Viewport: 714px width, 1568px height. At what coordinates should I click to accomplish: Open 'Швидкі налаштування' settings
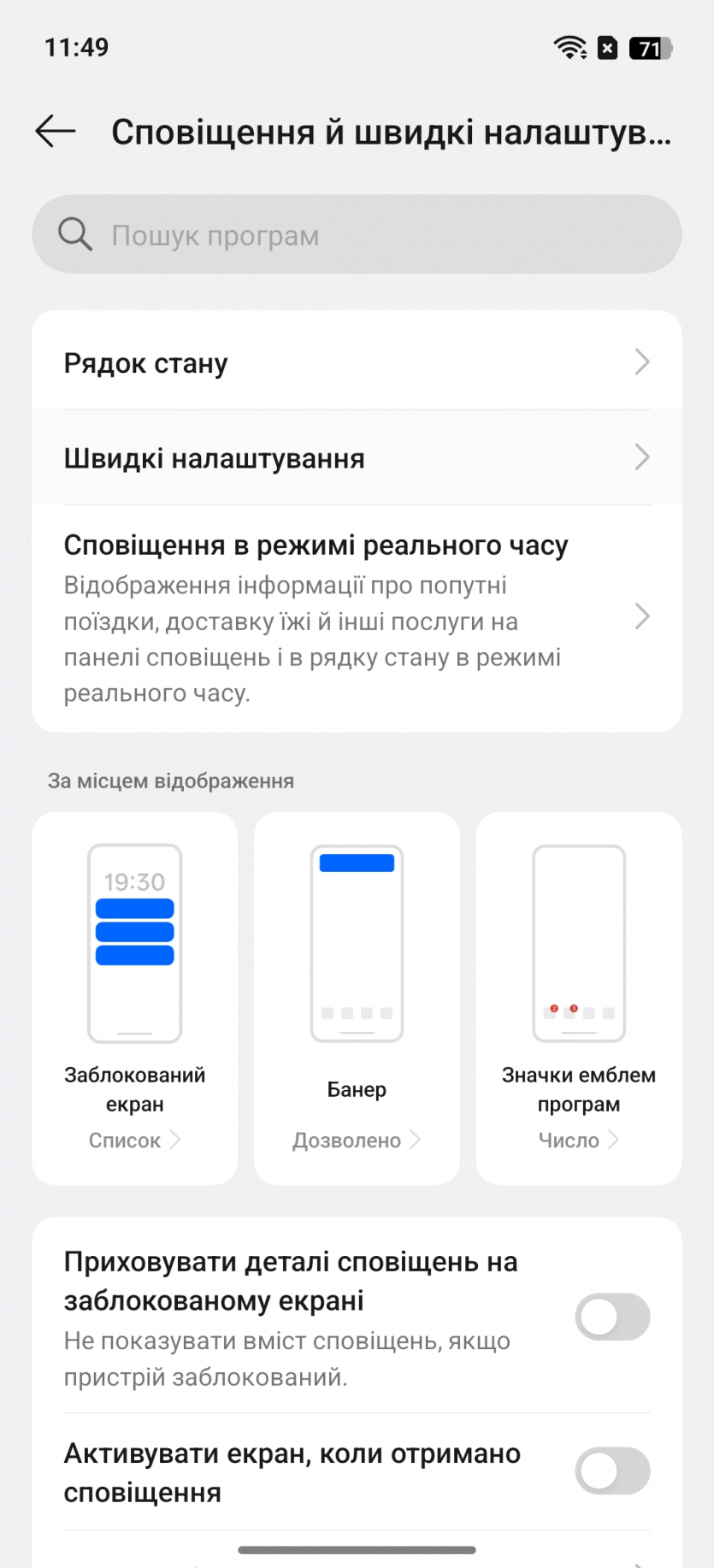click(x=357, y=458)
